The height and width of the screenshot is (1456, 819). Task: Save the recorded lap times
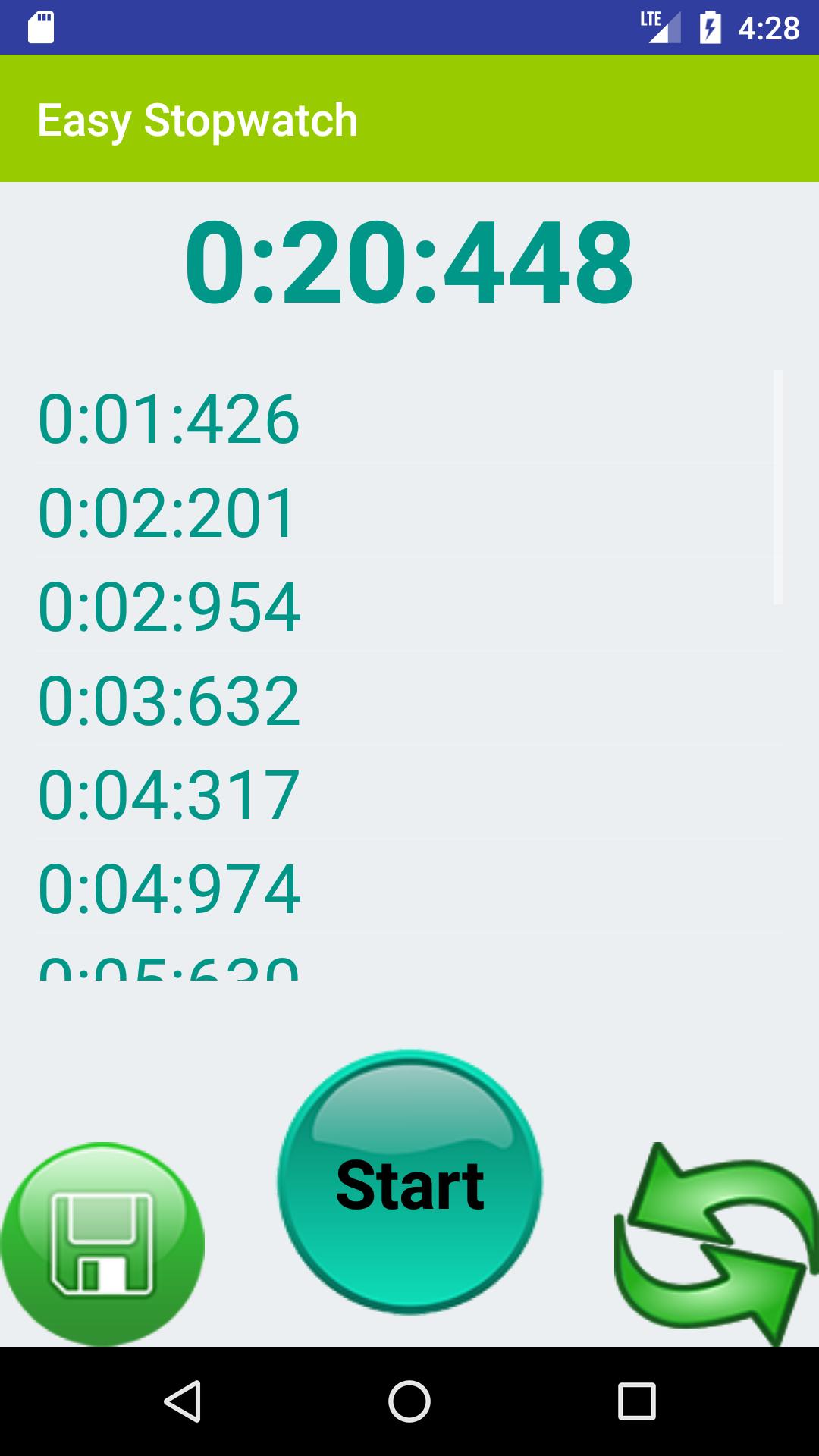[102, 1244]
